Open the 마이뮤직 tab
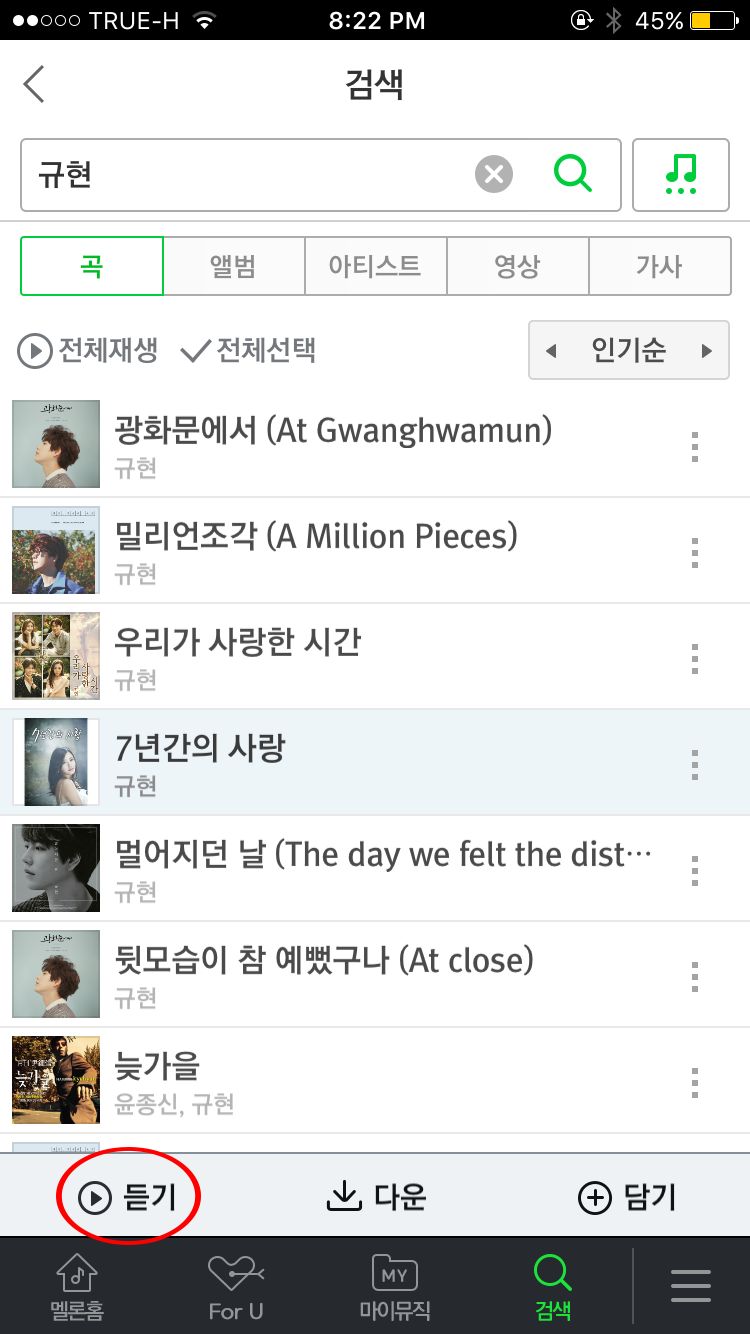750x1334 pixels. 394,1288
